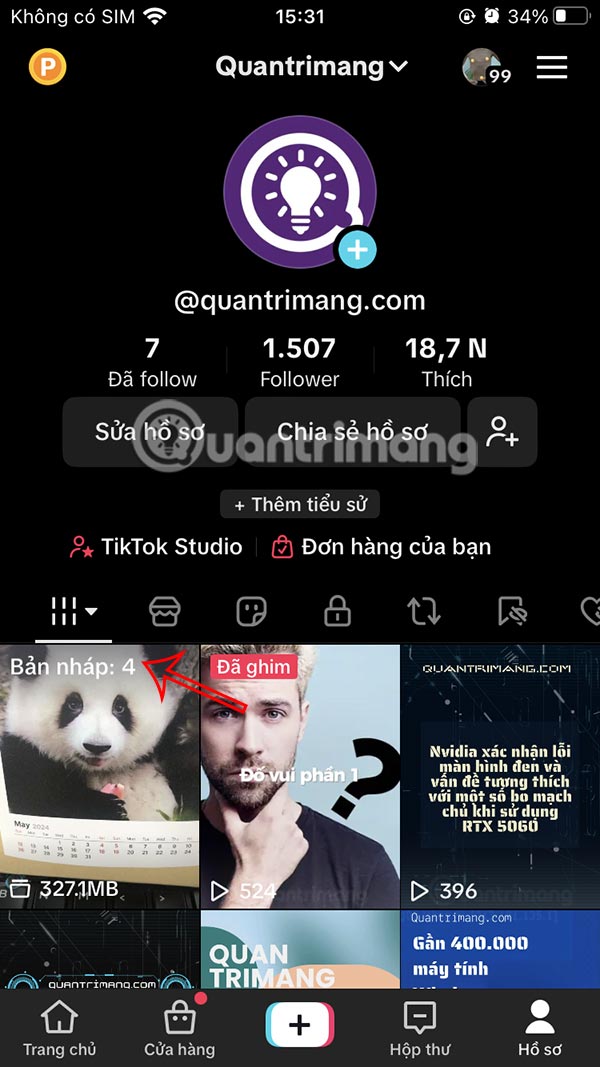Screen dimensions: 600x1067
Task: Switch to the private videos lock tab
Action: click(338, 611)
